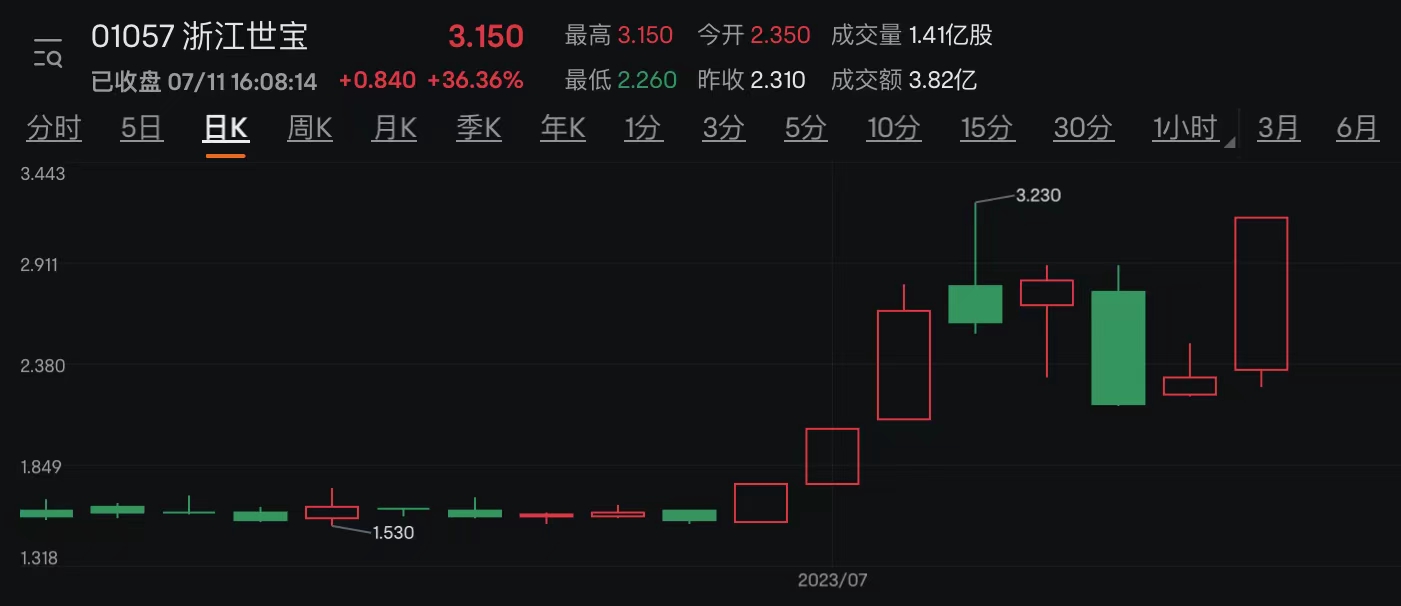Switch to the 分时 chart tab
1401x606 pixels.
click(x=54, y=128)
